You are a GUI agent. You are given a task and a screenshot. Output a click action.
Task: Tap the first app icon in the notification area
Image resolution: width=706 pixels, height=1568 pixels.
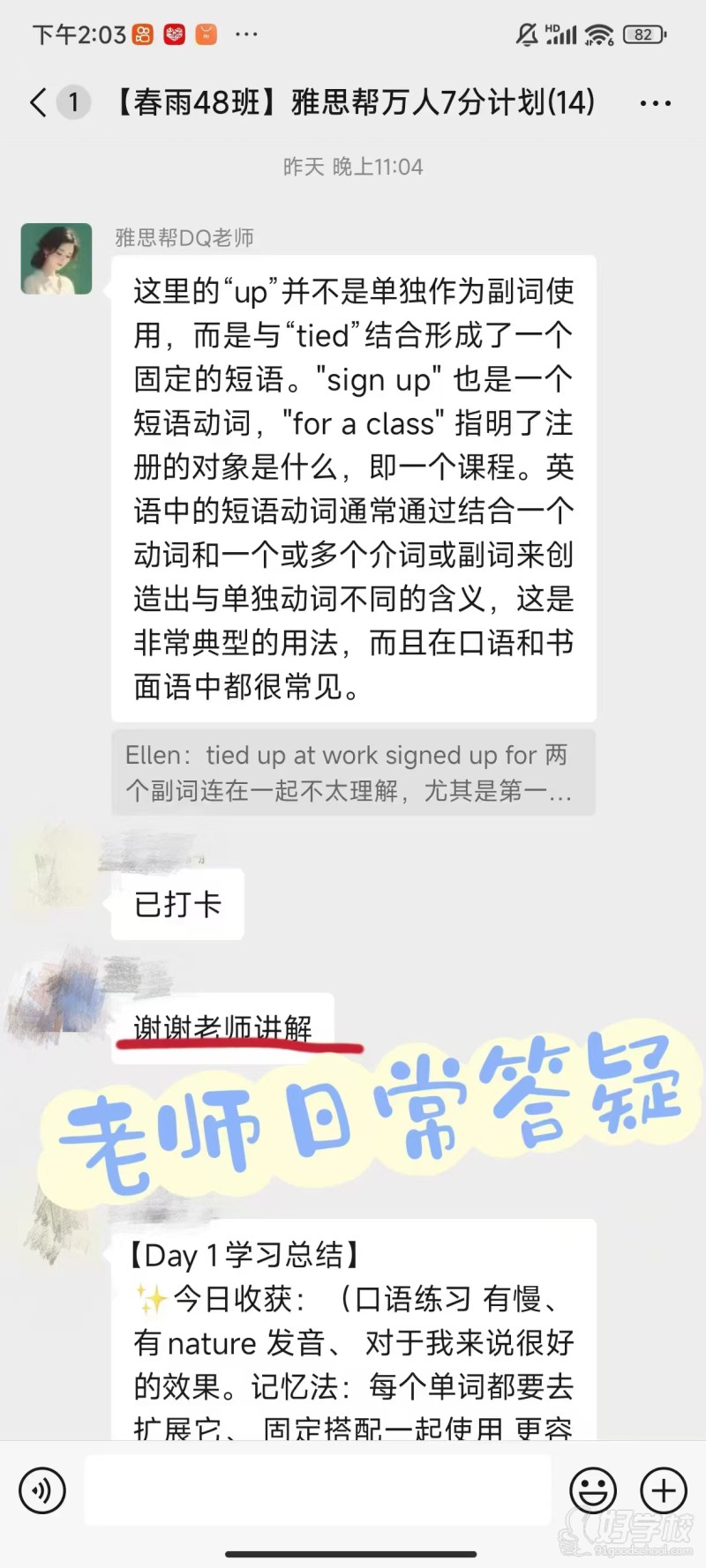click(140, 34)
